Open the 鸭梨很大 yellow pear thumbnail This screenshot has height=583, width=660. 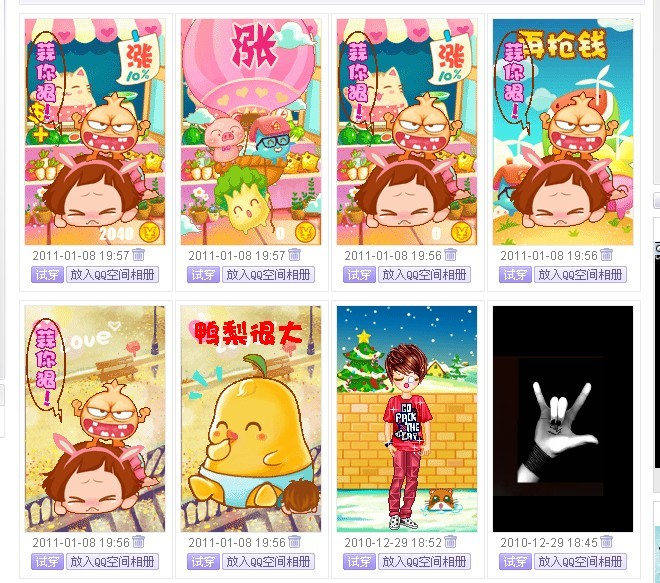coord(251,418)
